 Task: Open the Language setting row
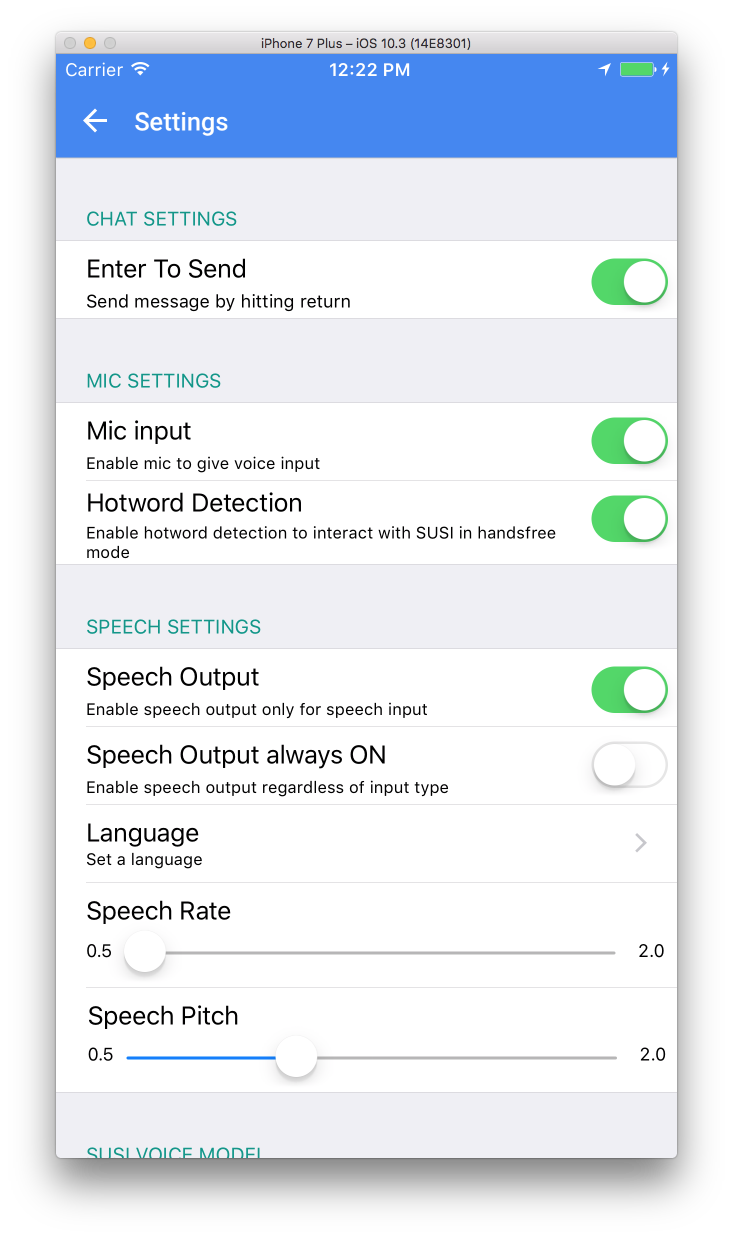[366, 844]
